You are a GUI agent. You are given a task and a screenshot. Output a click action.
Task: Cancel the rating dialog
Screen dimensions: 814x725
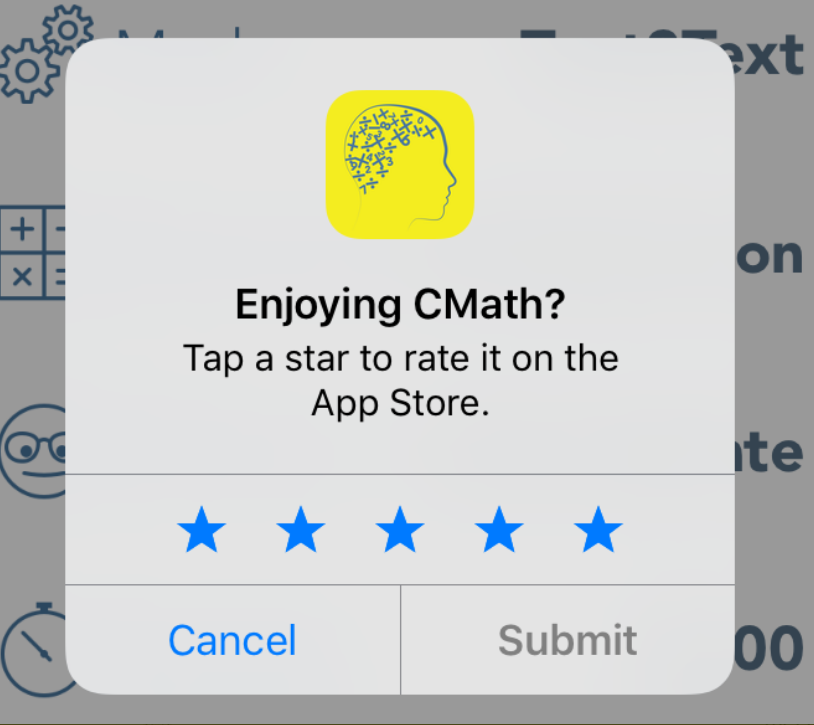click(232, 640)
